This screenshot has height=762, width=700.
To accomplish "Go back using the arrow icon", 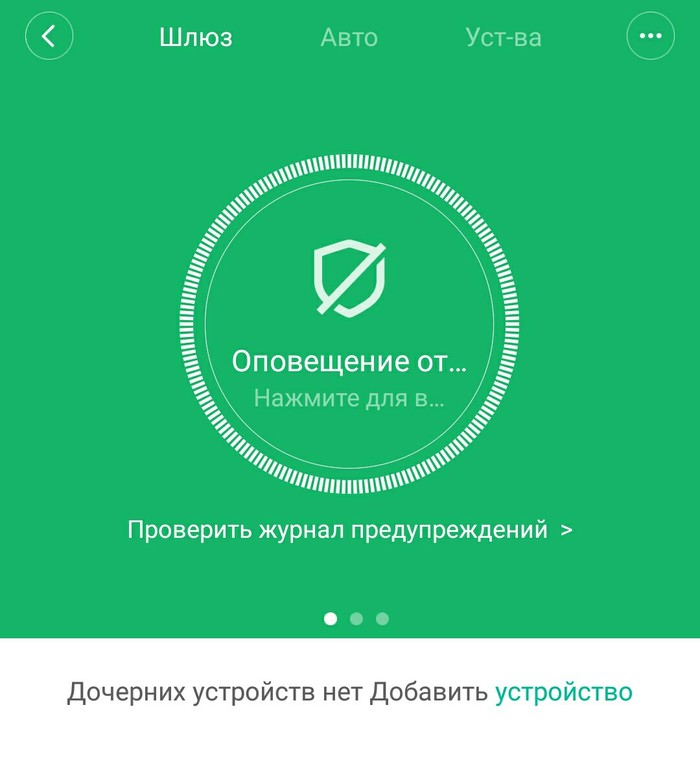I will tap(49, 37).
